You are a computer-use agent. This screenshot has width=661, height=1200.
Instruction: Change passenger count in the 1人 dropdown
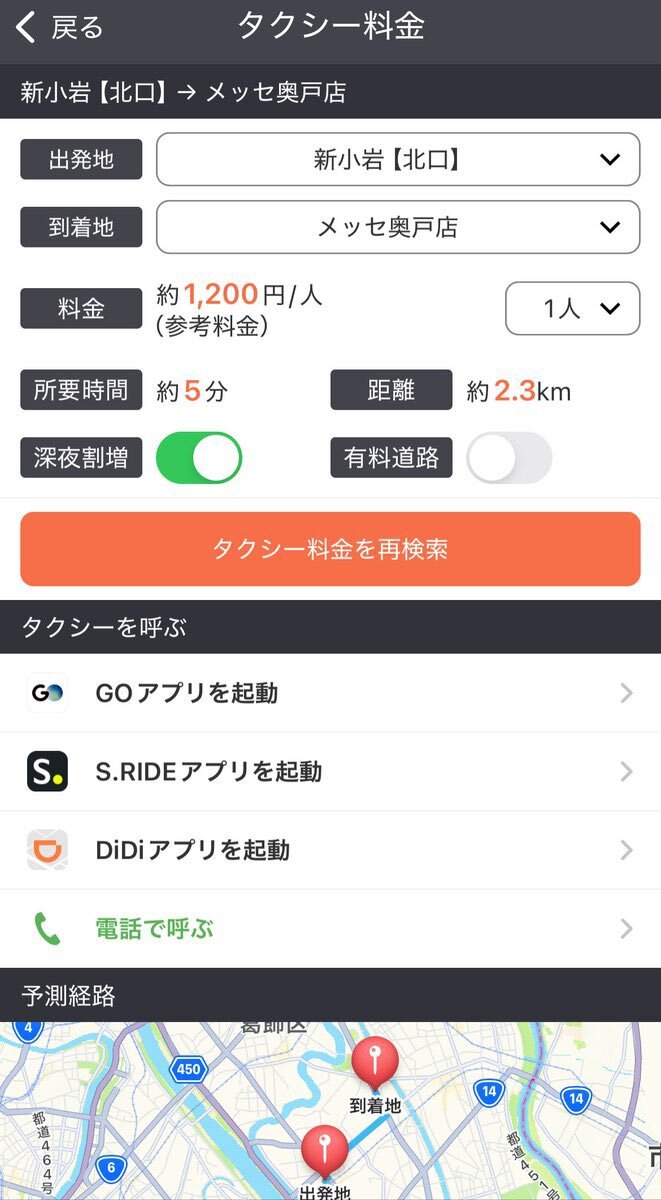573,308
